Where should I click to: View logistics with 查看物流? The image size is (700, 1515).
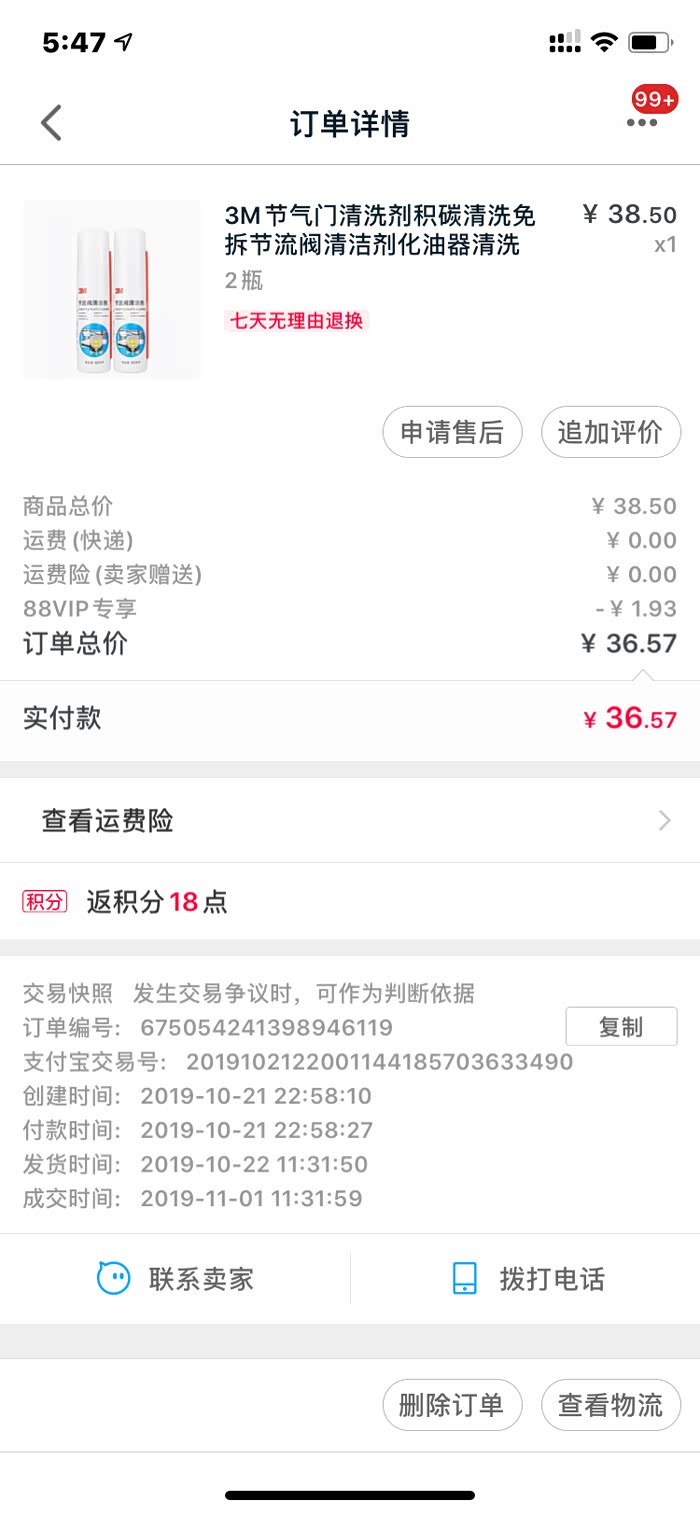click(x=610, y=1405)
